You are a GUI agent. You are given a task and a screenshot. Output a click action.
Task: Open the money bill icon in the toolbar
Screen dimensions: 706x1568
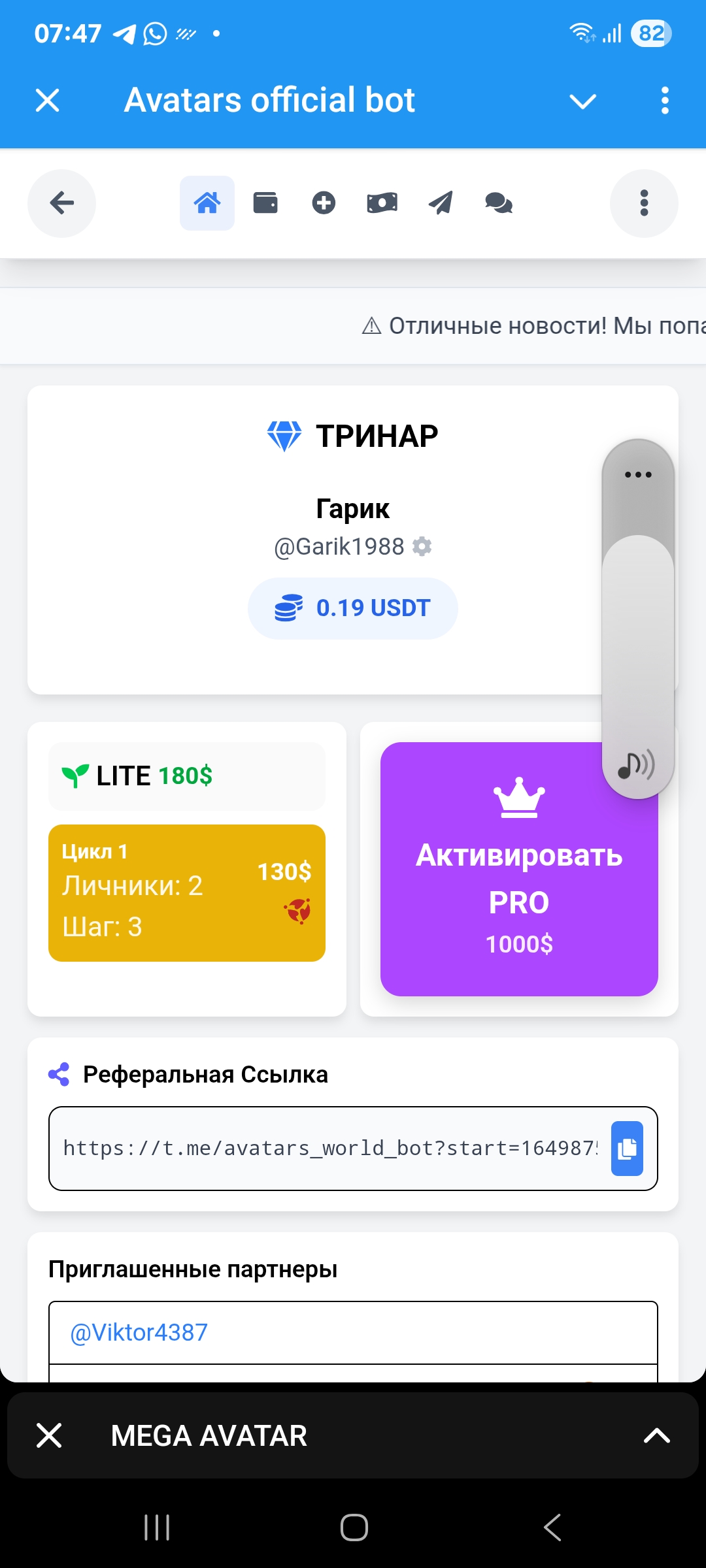382,203
